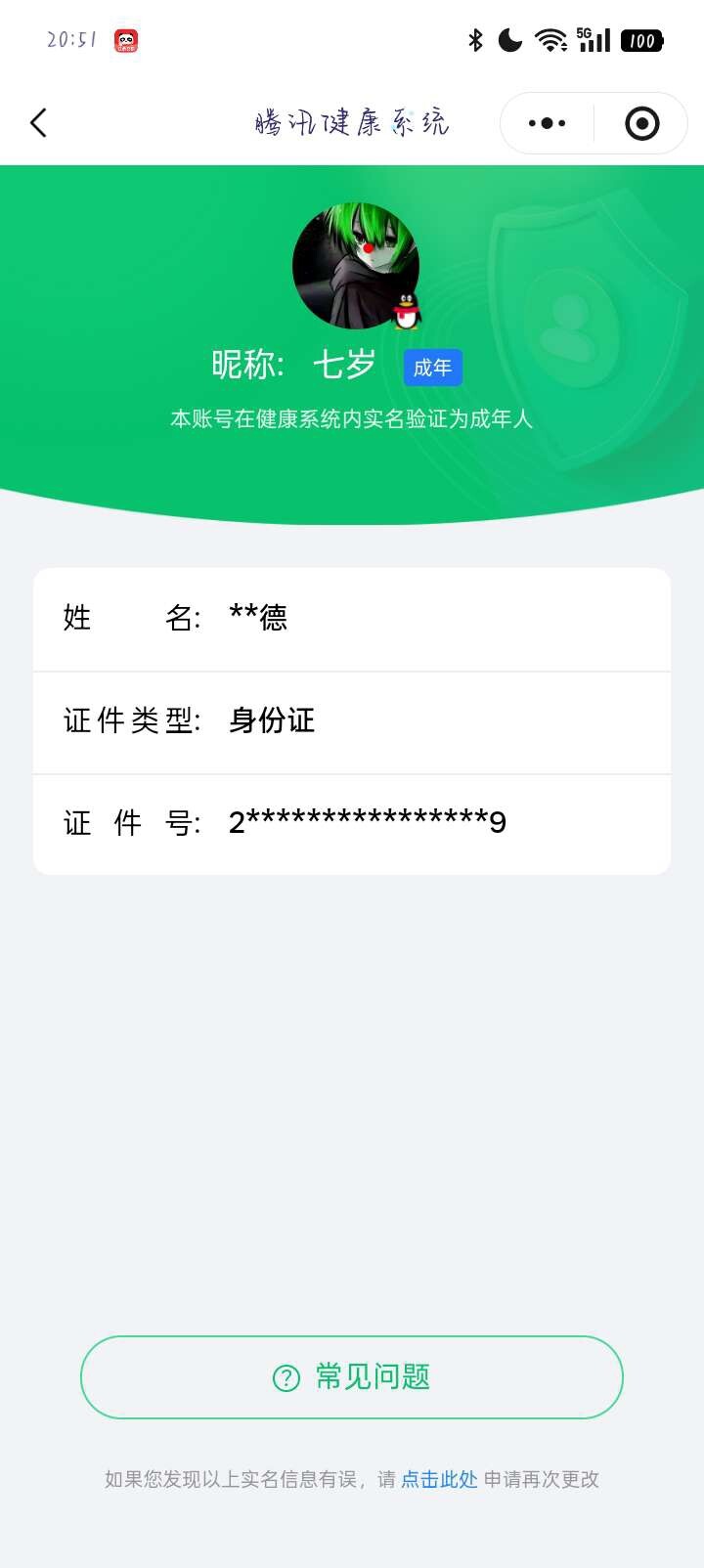Open the 常见问题 FAQ panel

click(x=351, y=1376)
